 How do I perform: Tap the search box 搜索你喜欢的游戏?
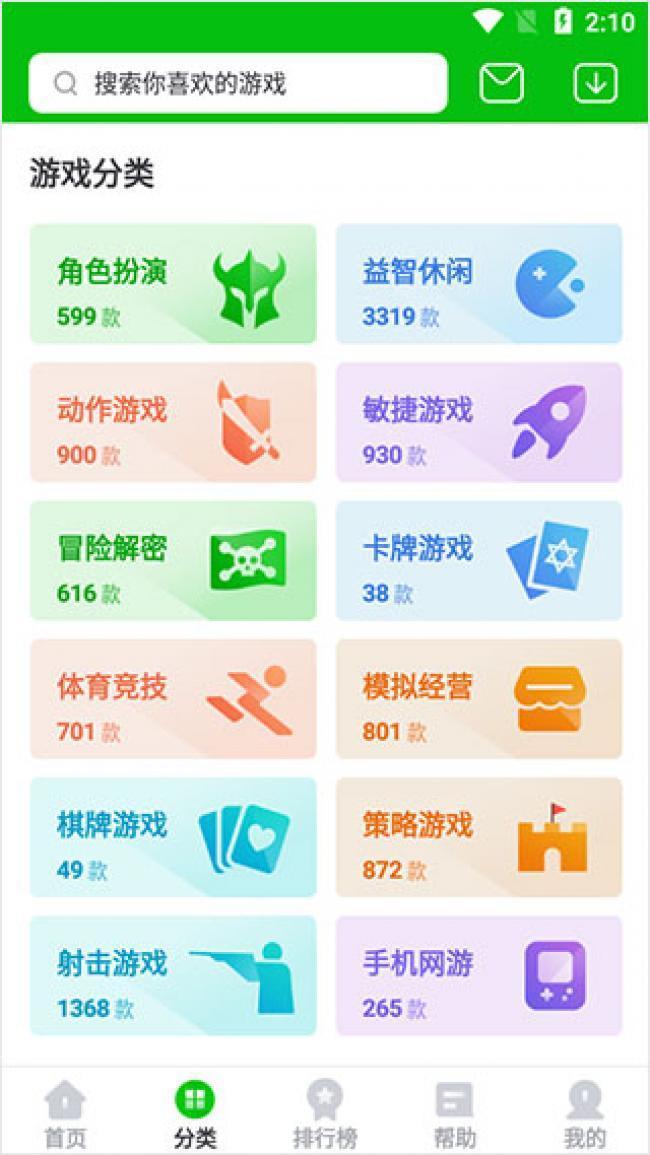[x=237, y=83]
